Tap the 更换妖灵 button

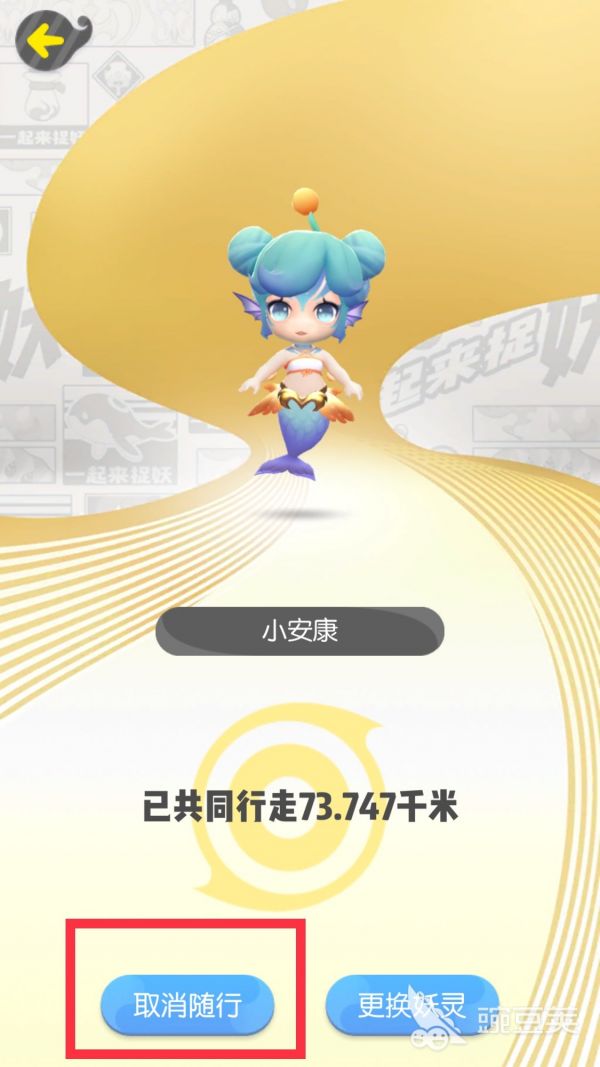(412, 1003)
